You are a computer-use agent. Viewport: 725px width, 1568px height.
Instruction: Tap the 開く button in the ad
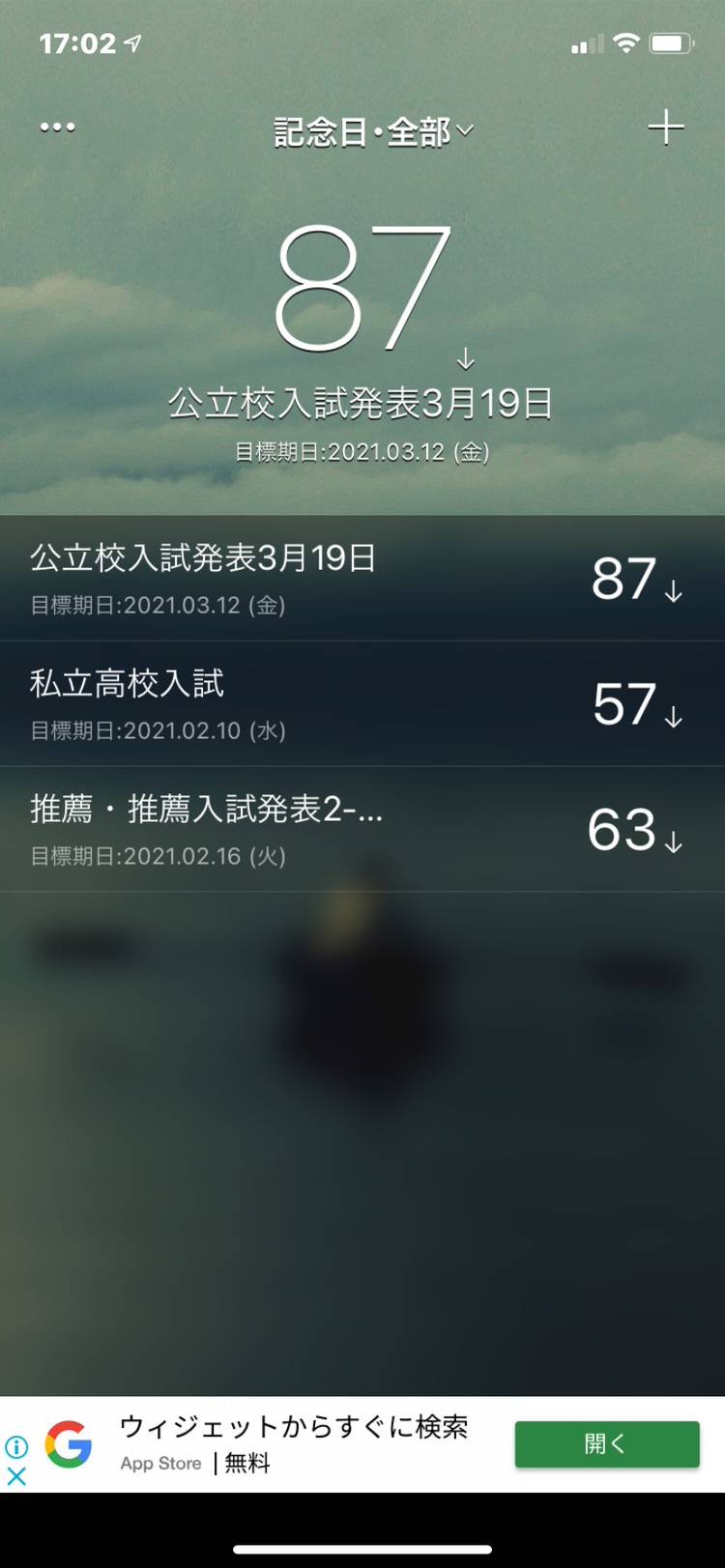click(606, 1444)
